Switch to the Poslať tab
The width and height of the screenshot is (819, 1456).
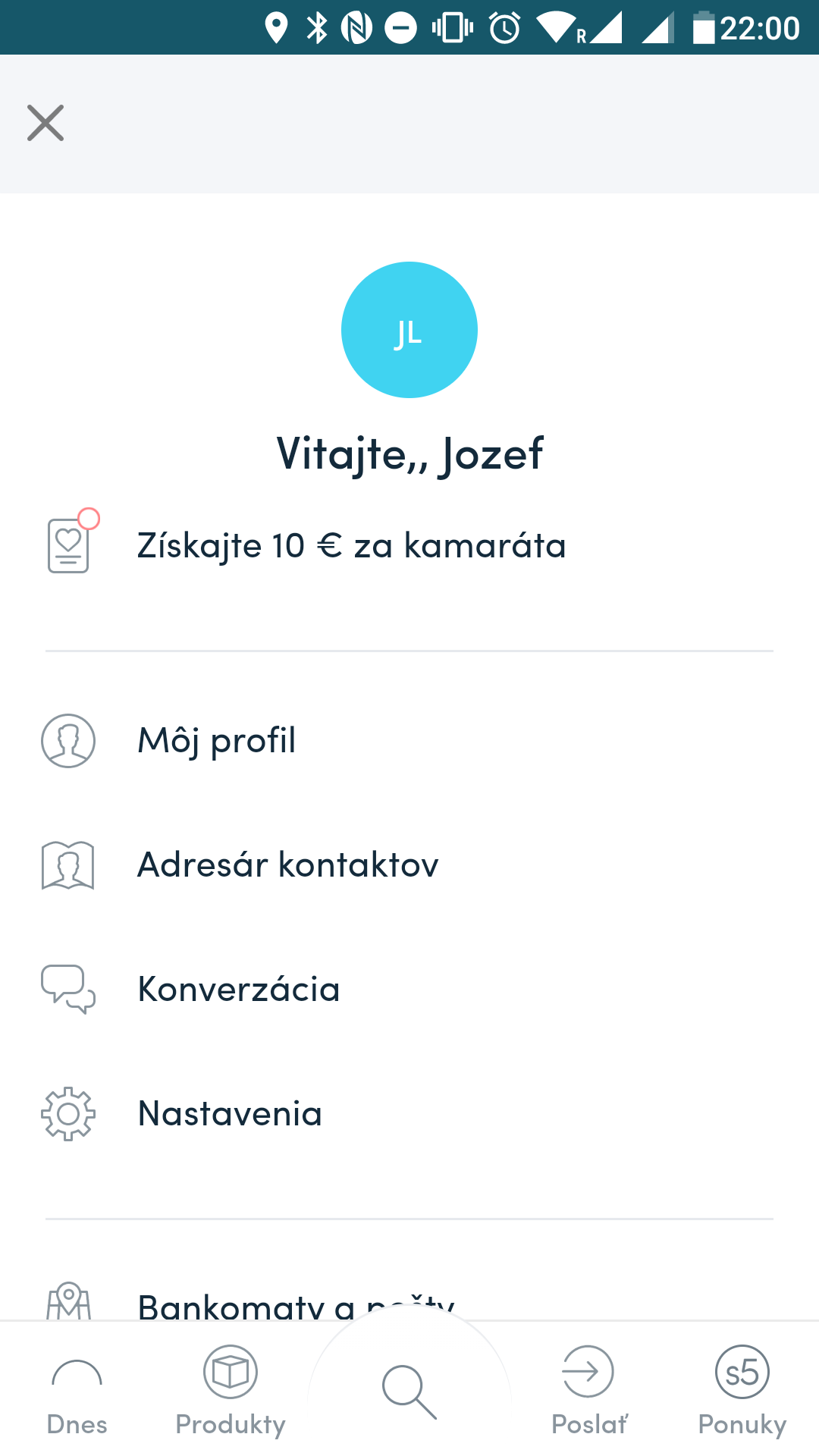588,1392
